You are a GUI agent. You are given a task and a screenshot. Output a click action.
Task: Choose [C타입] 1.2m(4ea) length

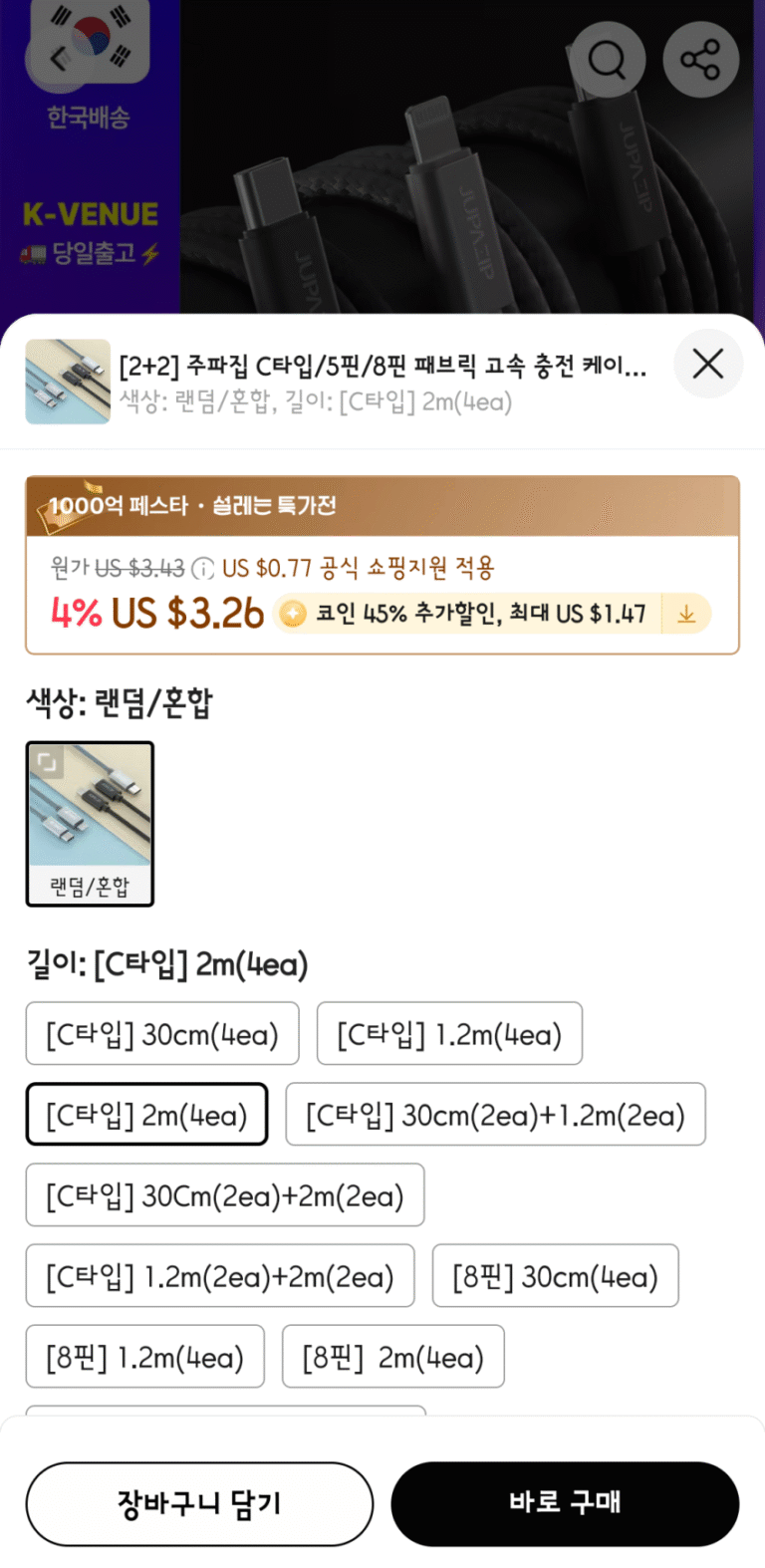click(x=449, y=1034)
